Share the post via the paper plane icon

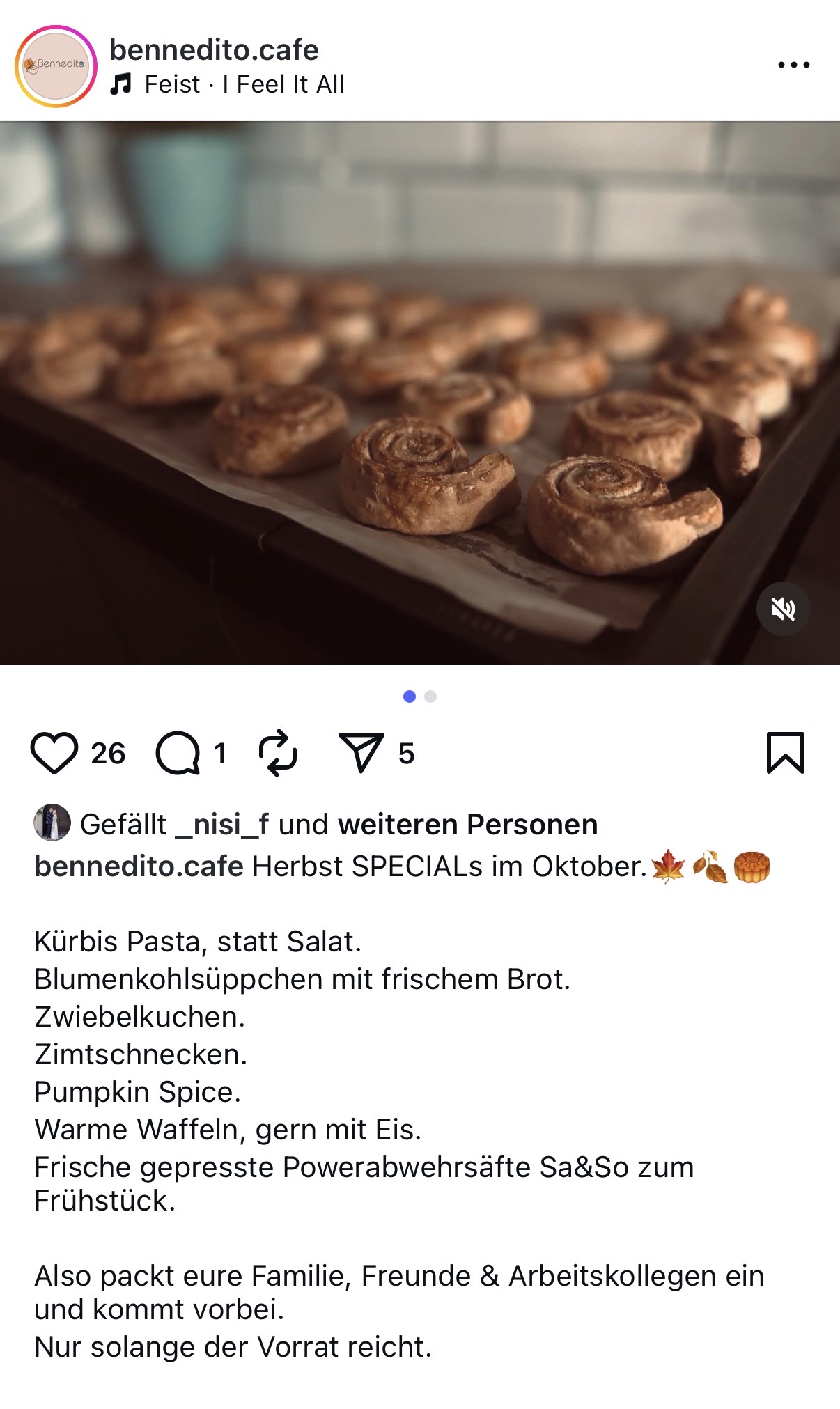361,753
